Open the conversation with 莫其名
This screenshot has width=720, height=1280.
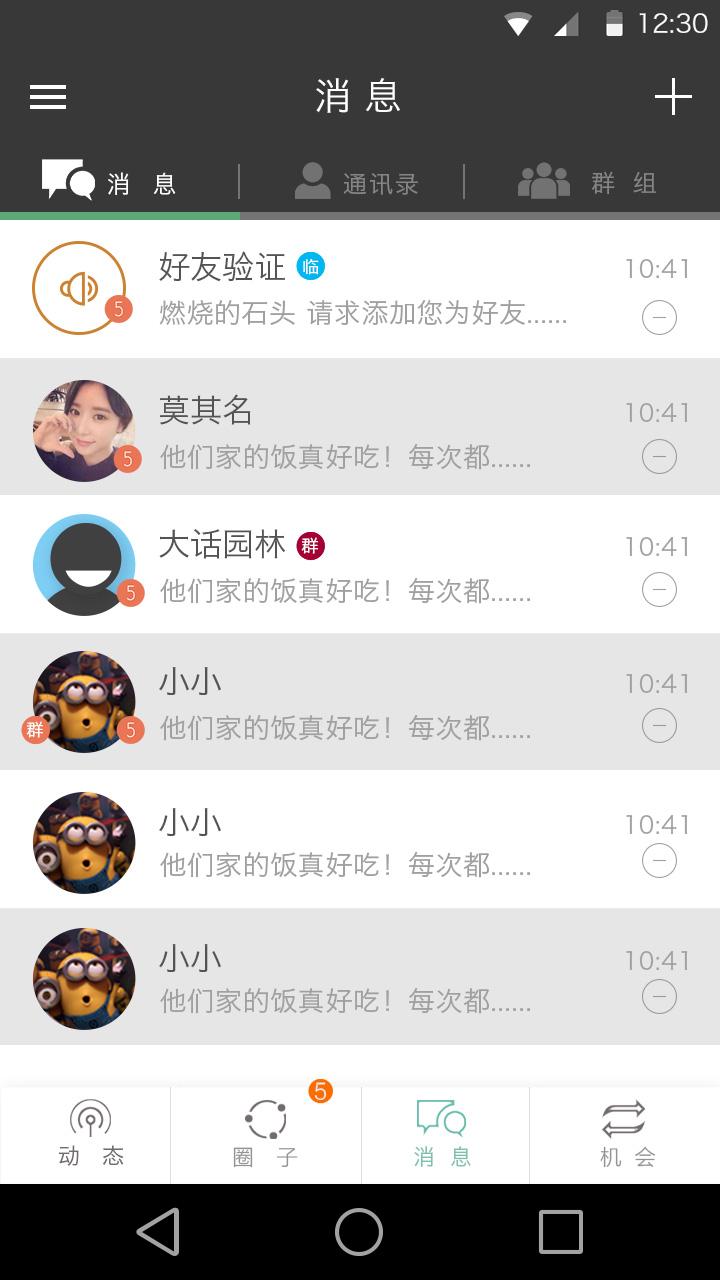tap(300, 430)
